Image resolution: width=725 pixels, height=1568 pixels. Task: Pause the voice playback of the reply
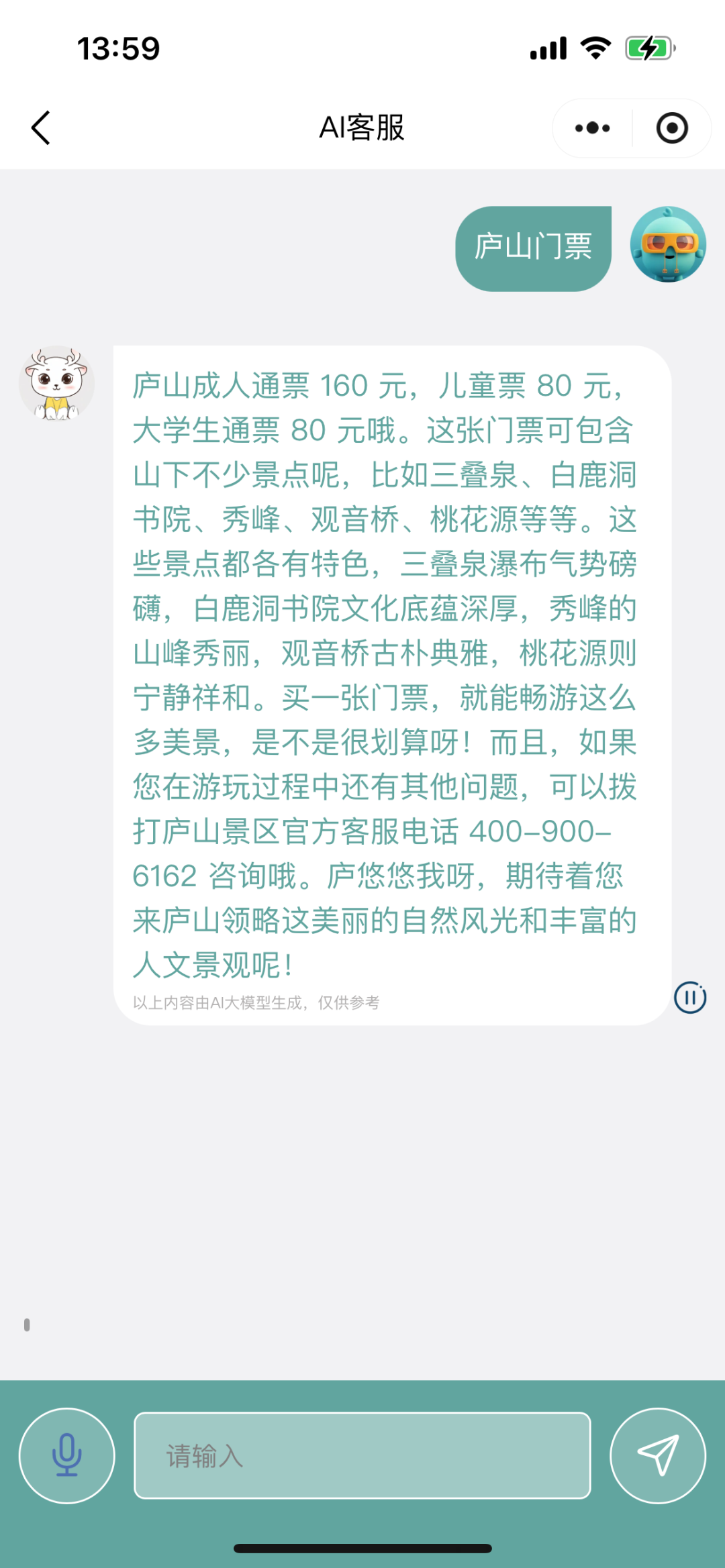(x=690, y=997)
